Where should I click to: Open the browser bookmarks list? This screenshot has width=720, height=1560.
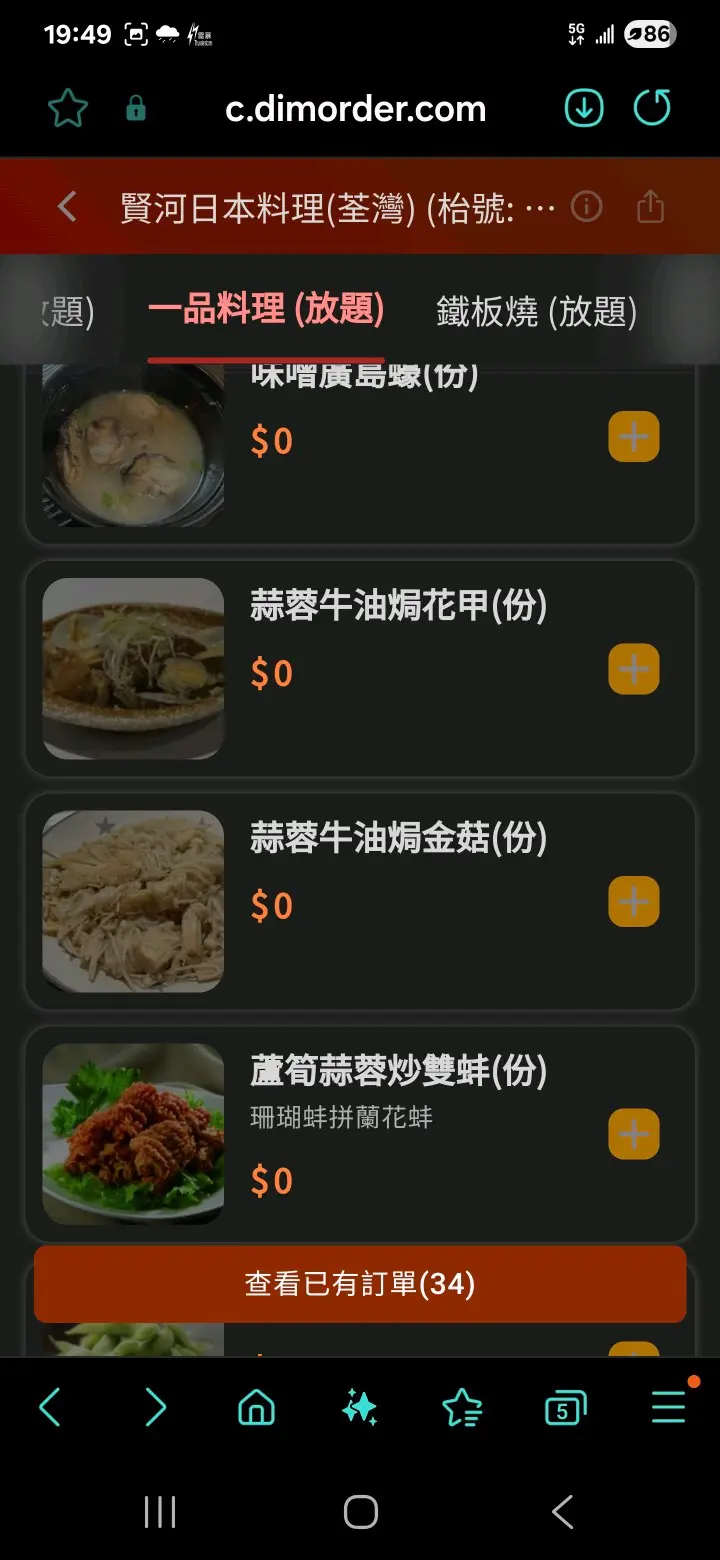click(x=462, y=1408)
